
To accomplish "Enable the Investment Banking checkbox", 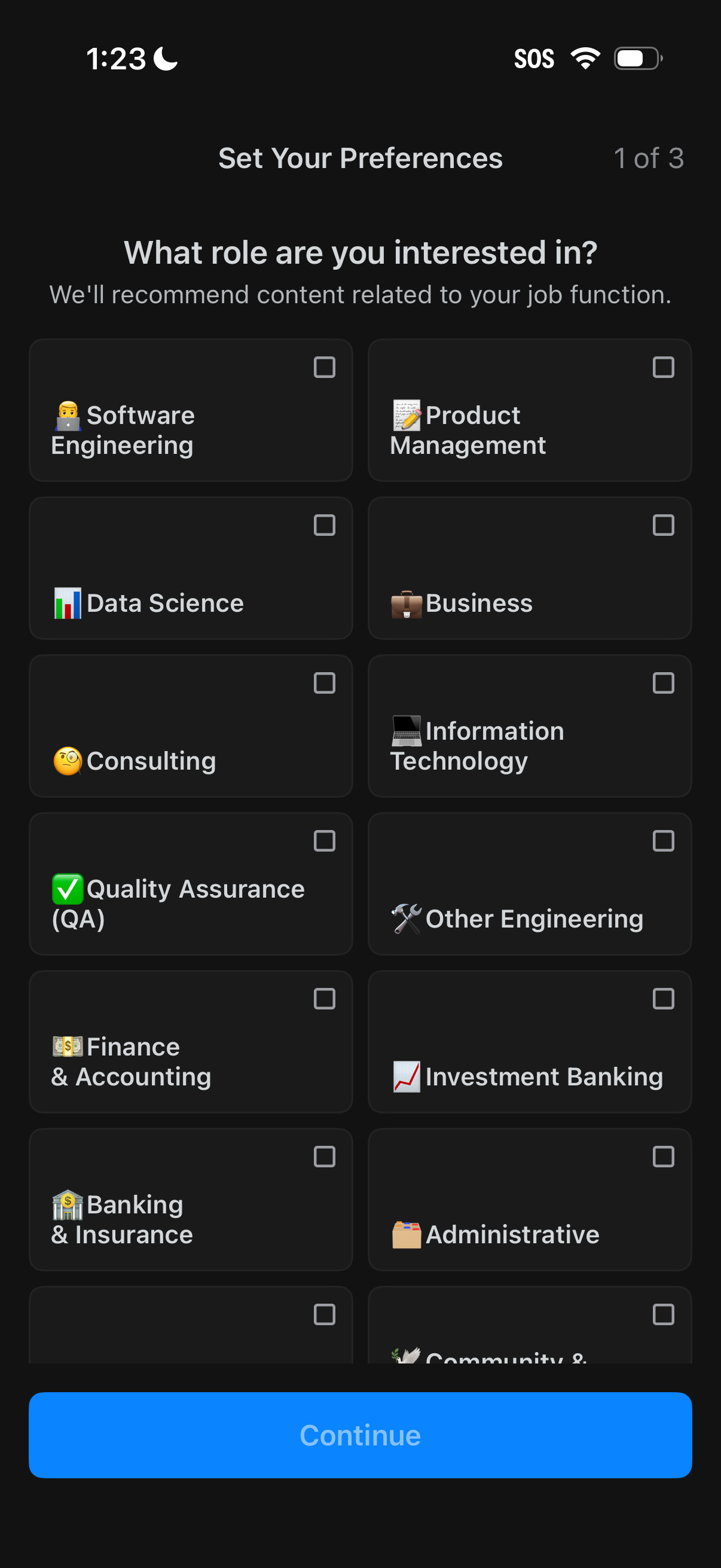I will click(664, 998).
